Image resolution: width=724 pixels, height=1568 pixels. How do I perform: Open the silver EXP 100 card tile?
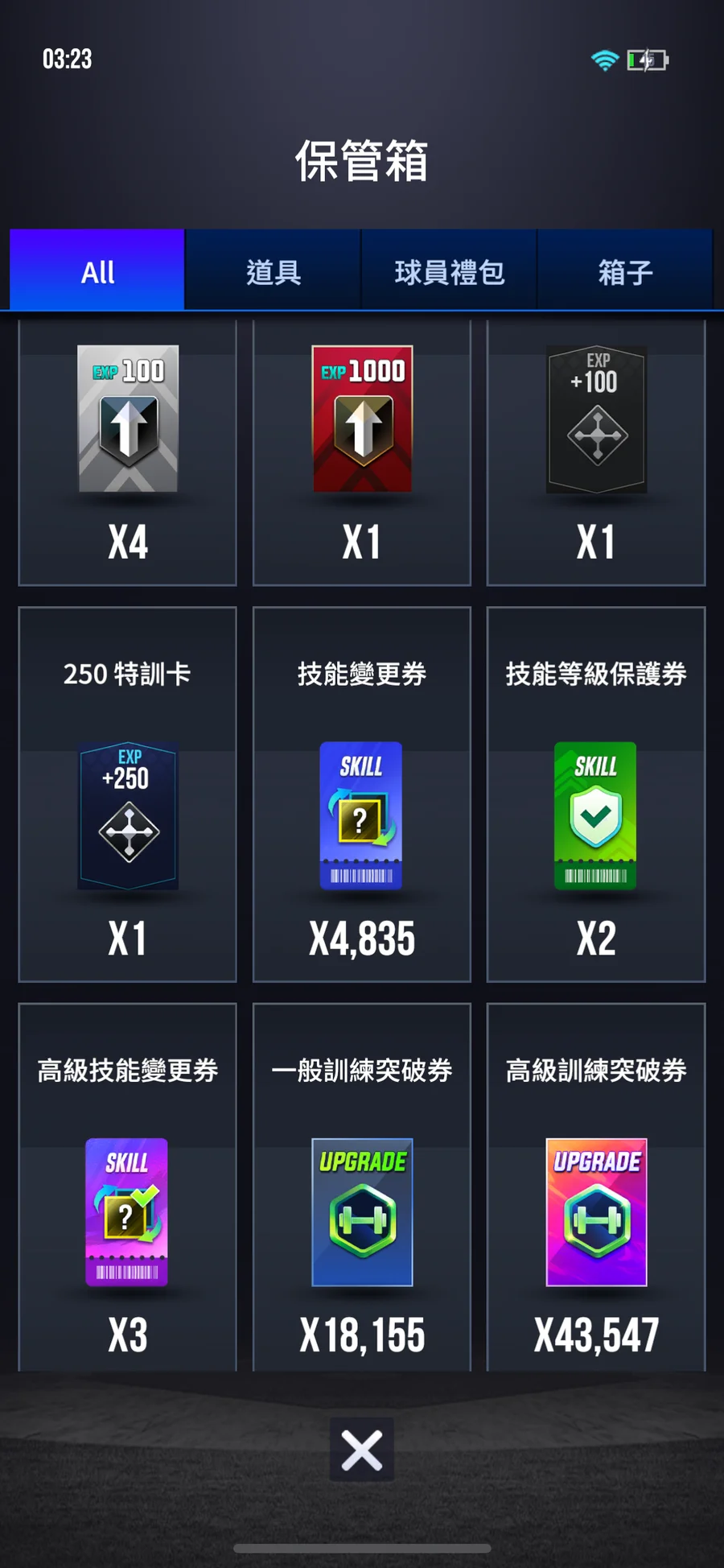coord(128,452)
